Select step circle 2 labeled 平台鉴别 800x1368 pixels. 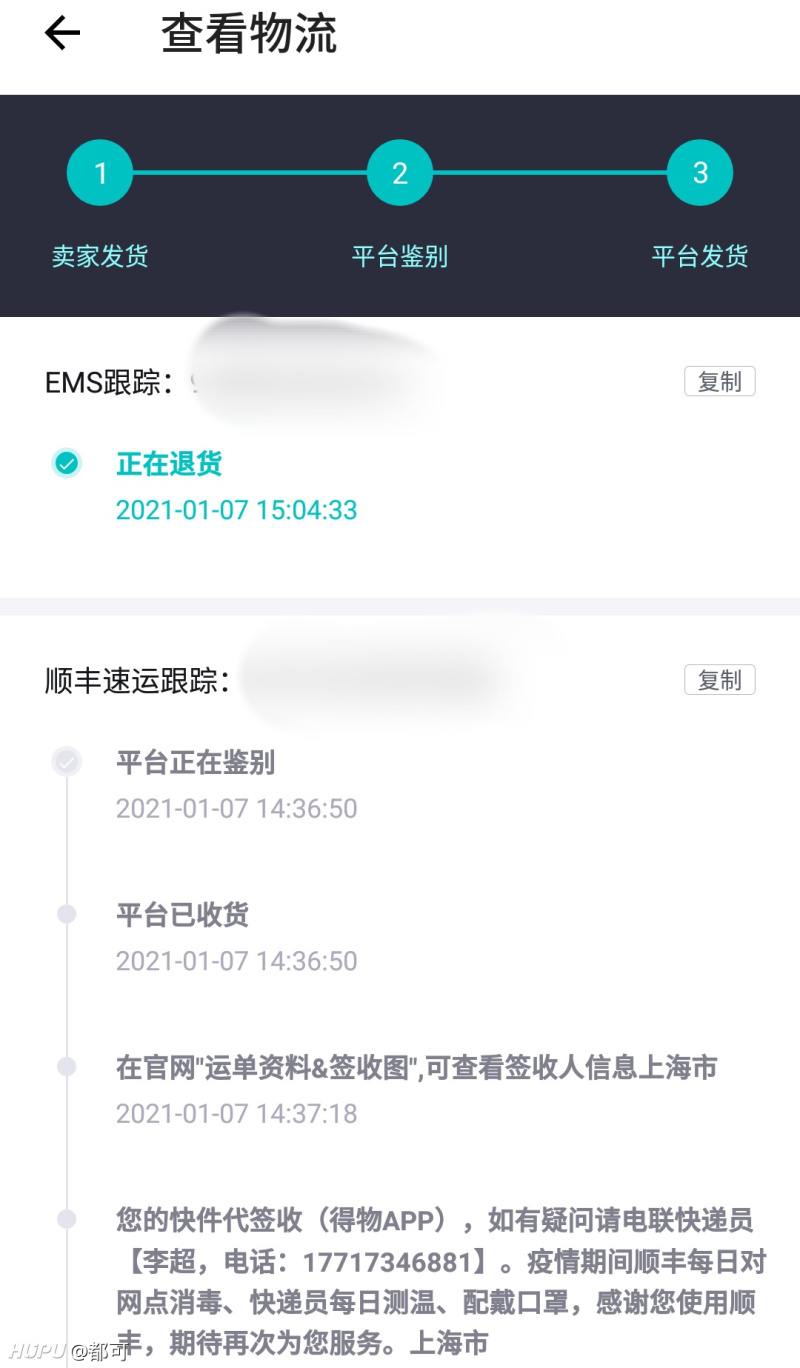[x=399, y=172]
